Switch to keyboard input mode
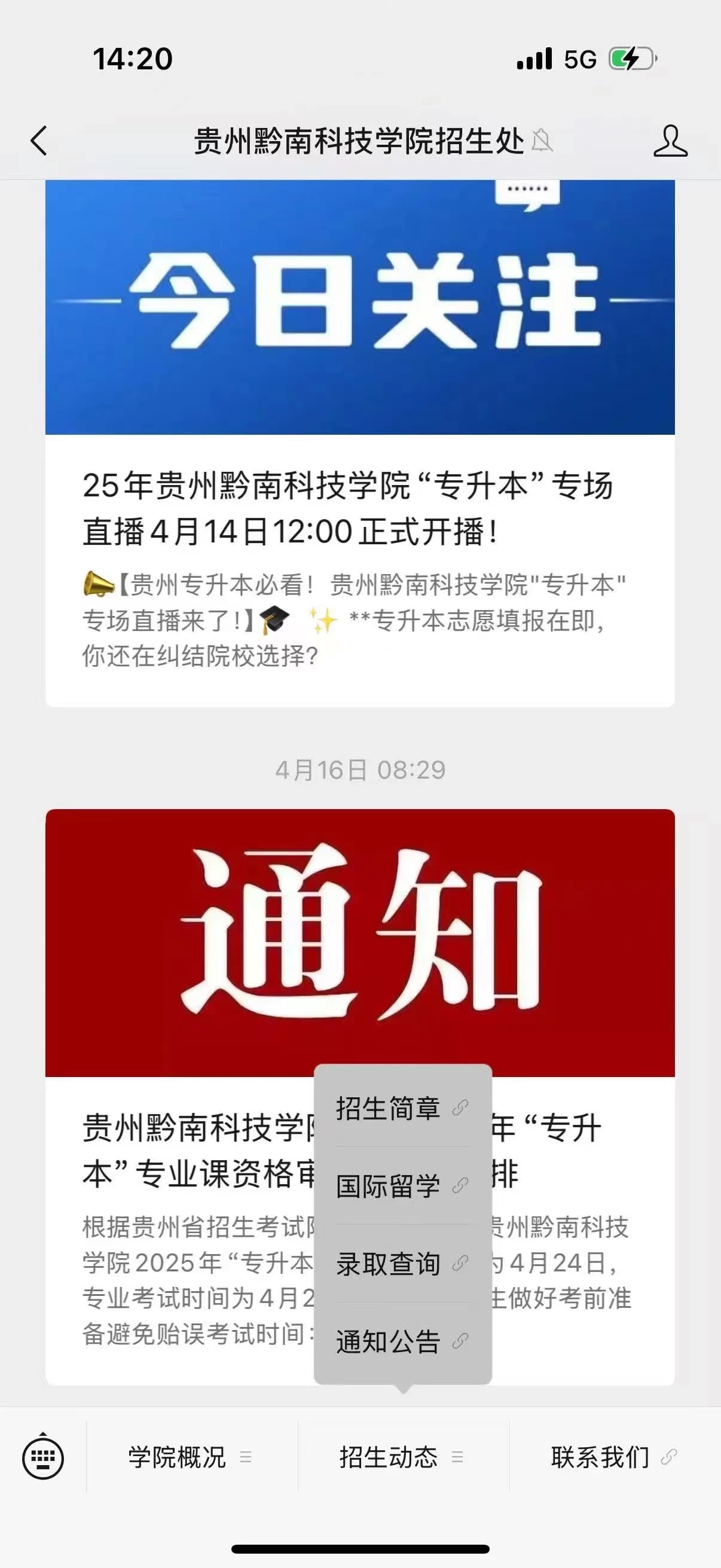The width and height of the screenshot is (721, 1568). point(42,1457)
